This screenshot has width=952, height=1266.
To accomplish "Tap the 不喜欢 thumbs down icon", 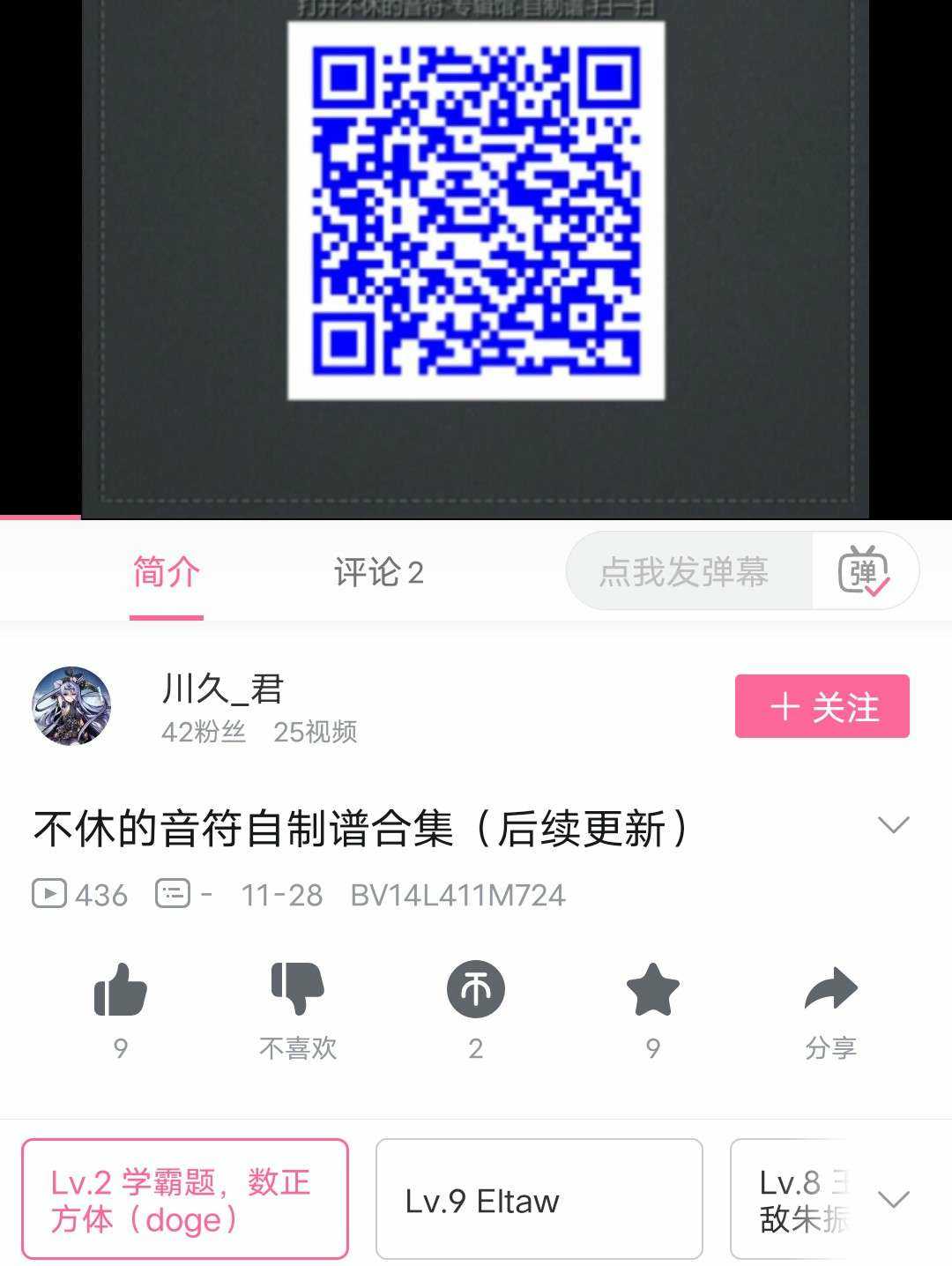I will click(297, 989).
